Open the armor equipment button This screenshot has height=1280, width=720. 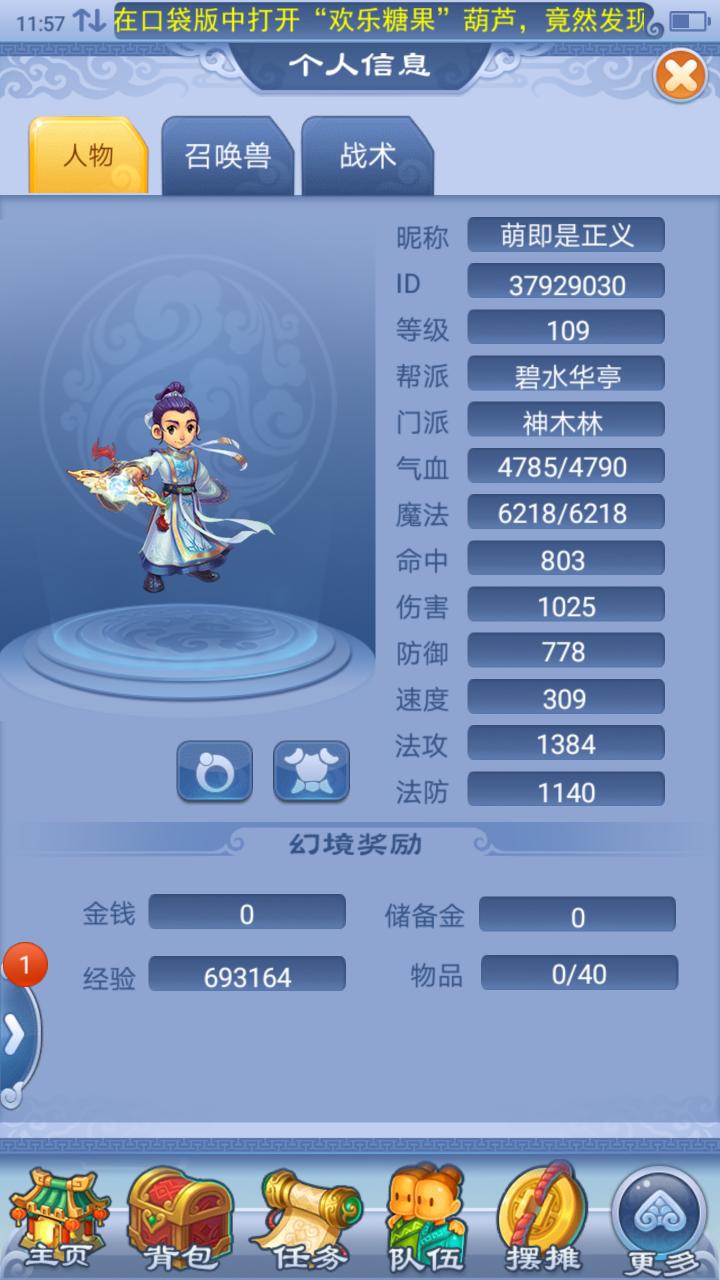click(311, 771)
